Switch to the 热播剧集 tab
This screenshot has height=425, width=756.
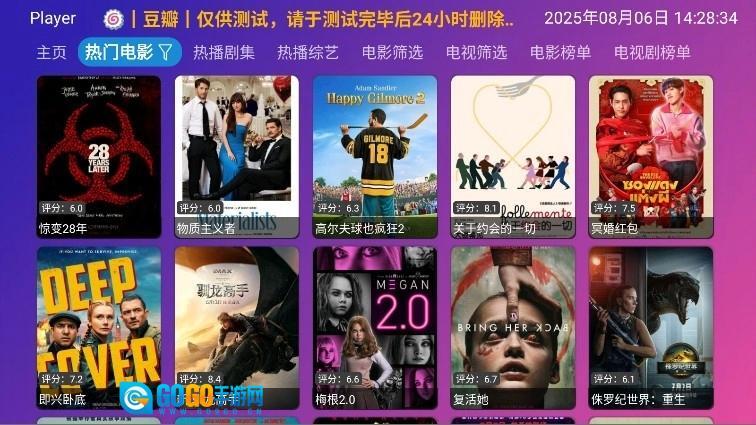click(x=224, y=52)
